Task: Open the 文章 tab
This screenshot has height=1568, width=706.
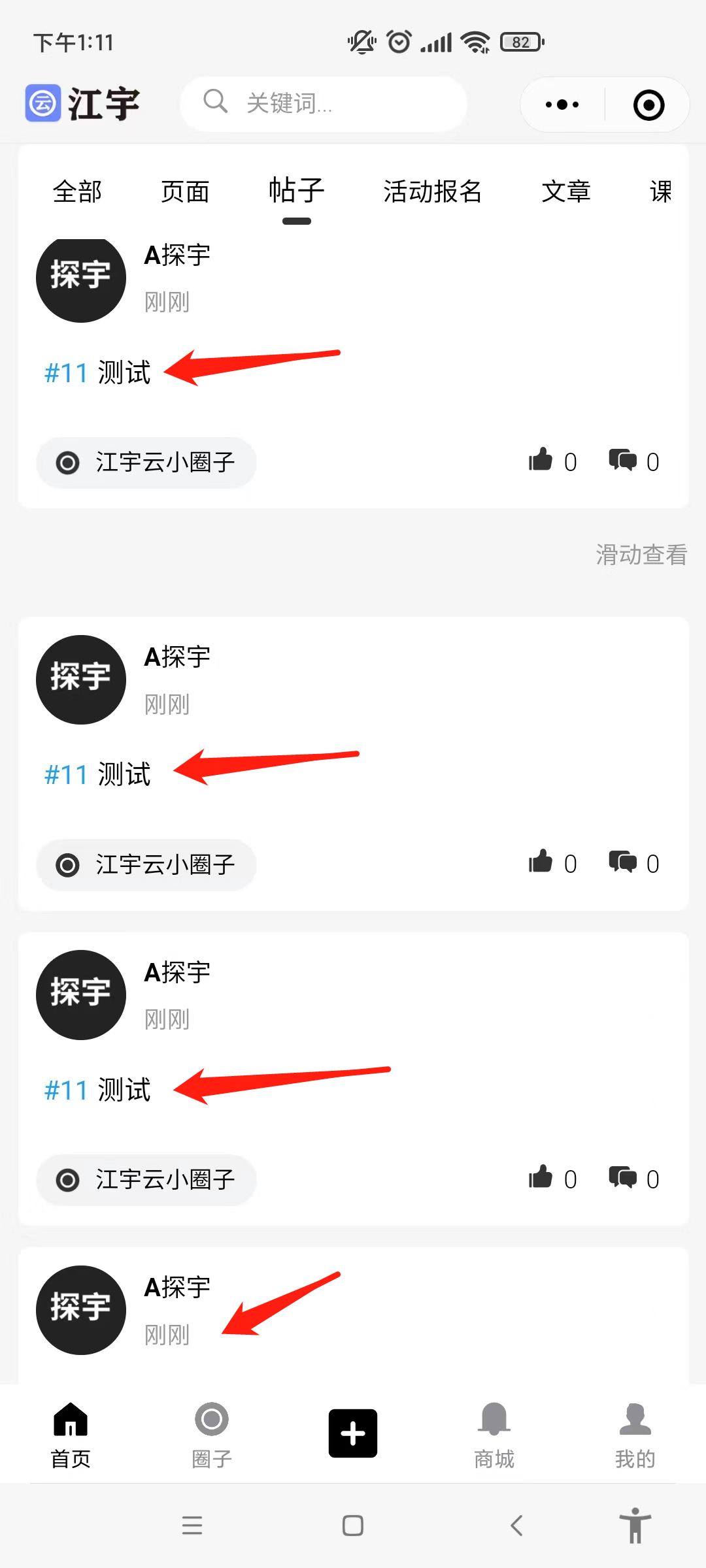Action: click(566, 191)
